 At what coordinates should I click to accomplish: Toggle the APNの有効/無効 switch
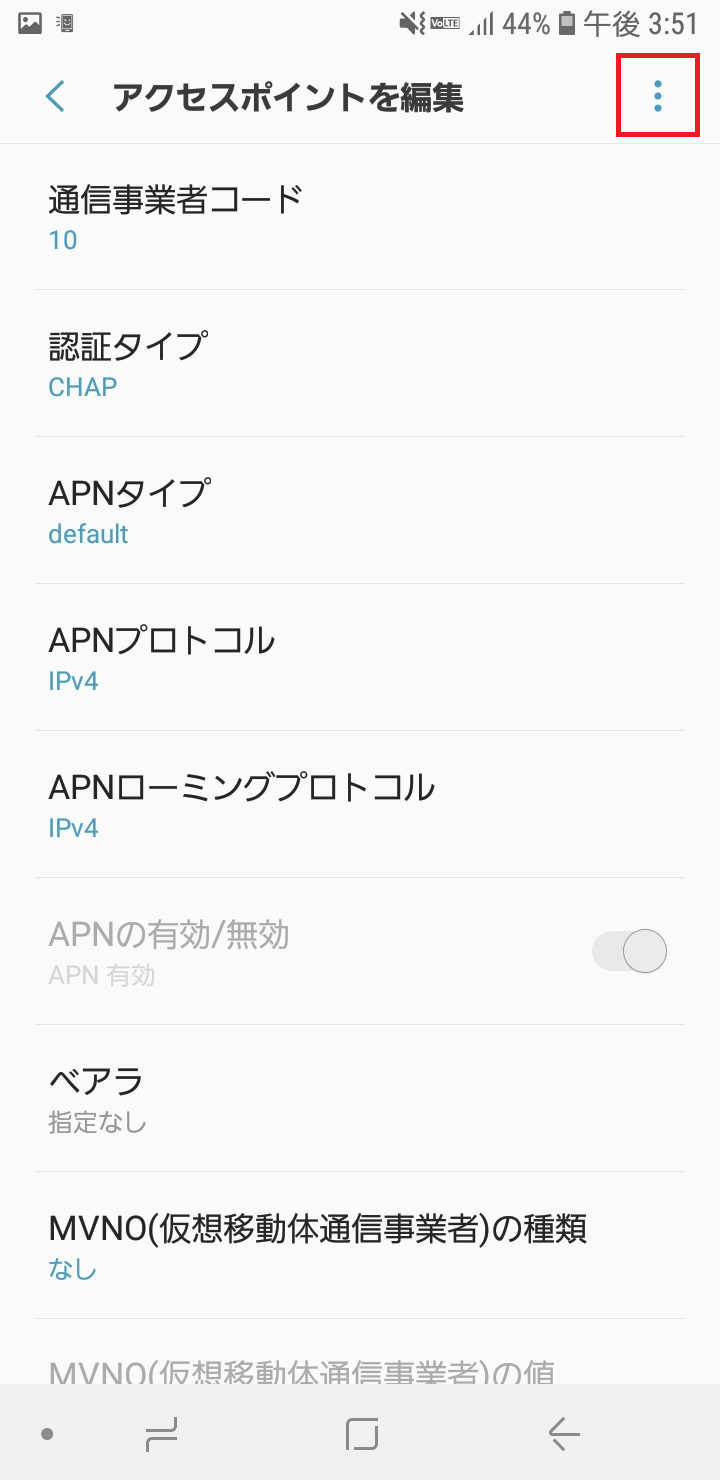tap(629, 950)
